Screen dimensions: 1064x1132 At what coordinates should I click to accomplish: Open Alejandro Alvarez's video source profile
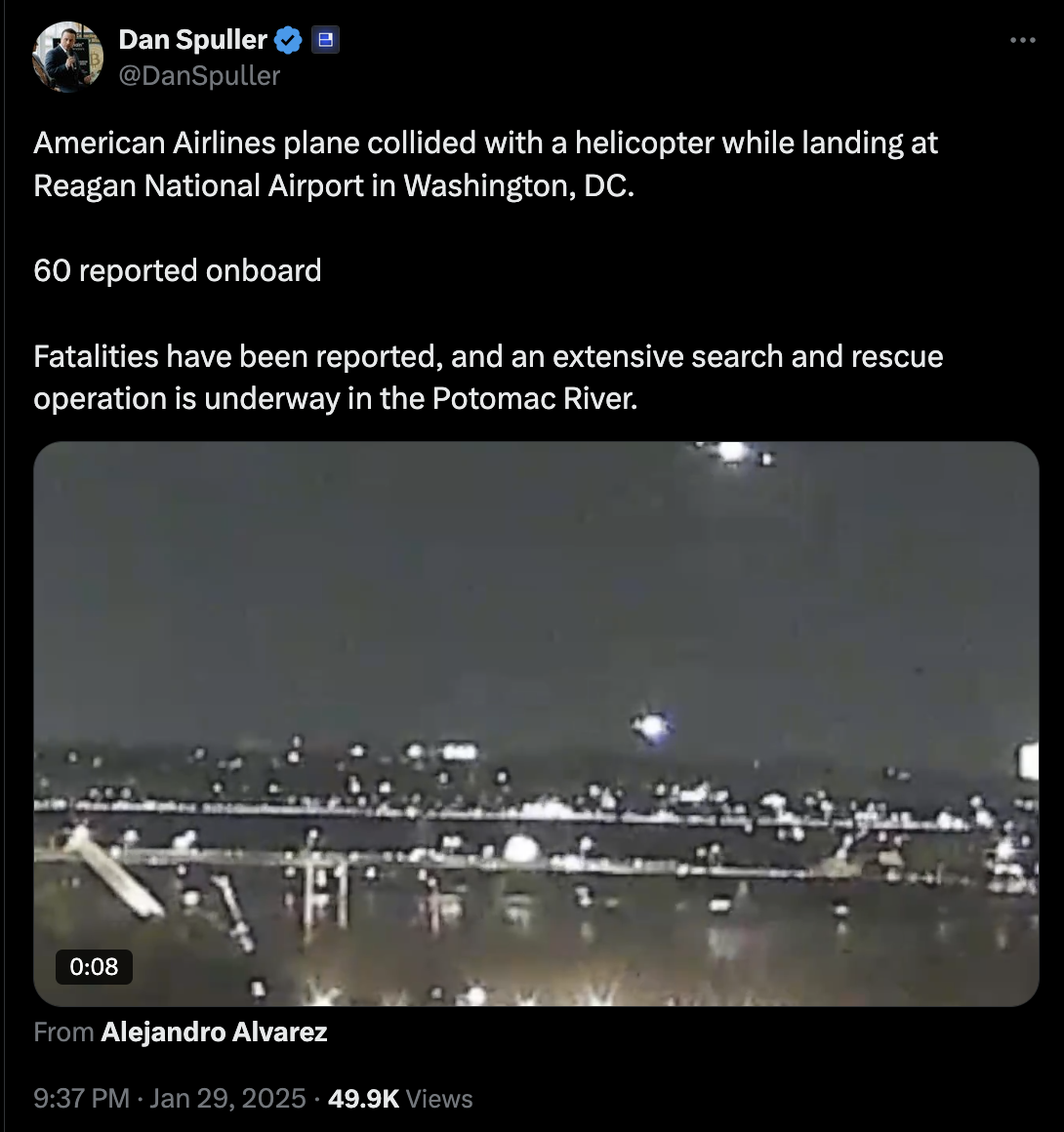tap(214, 1032)
